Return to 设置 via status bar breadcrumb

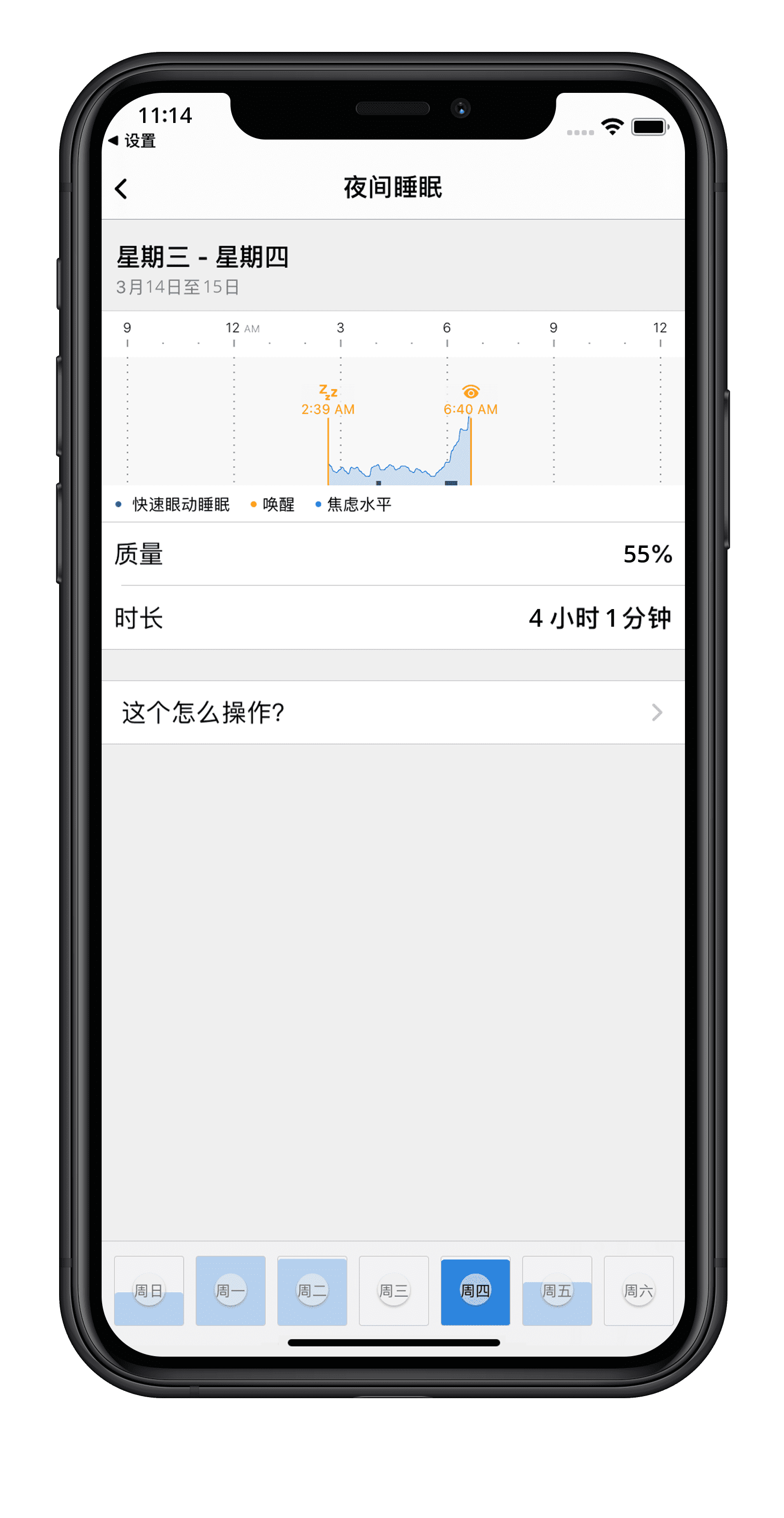(x=133, y=141)
